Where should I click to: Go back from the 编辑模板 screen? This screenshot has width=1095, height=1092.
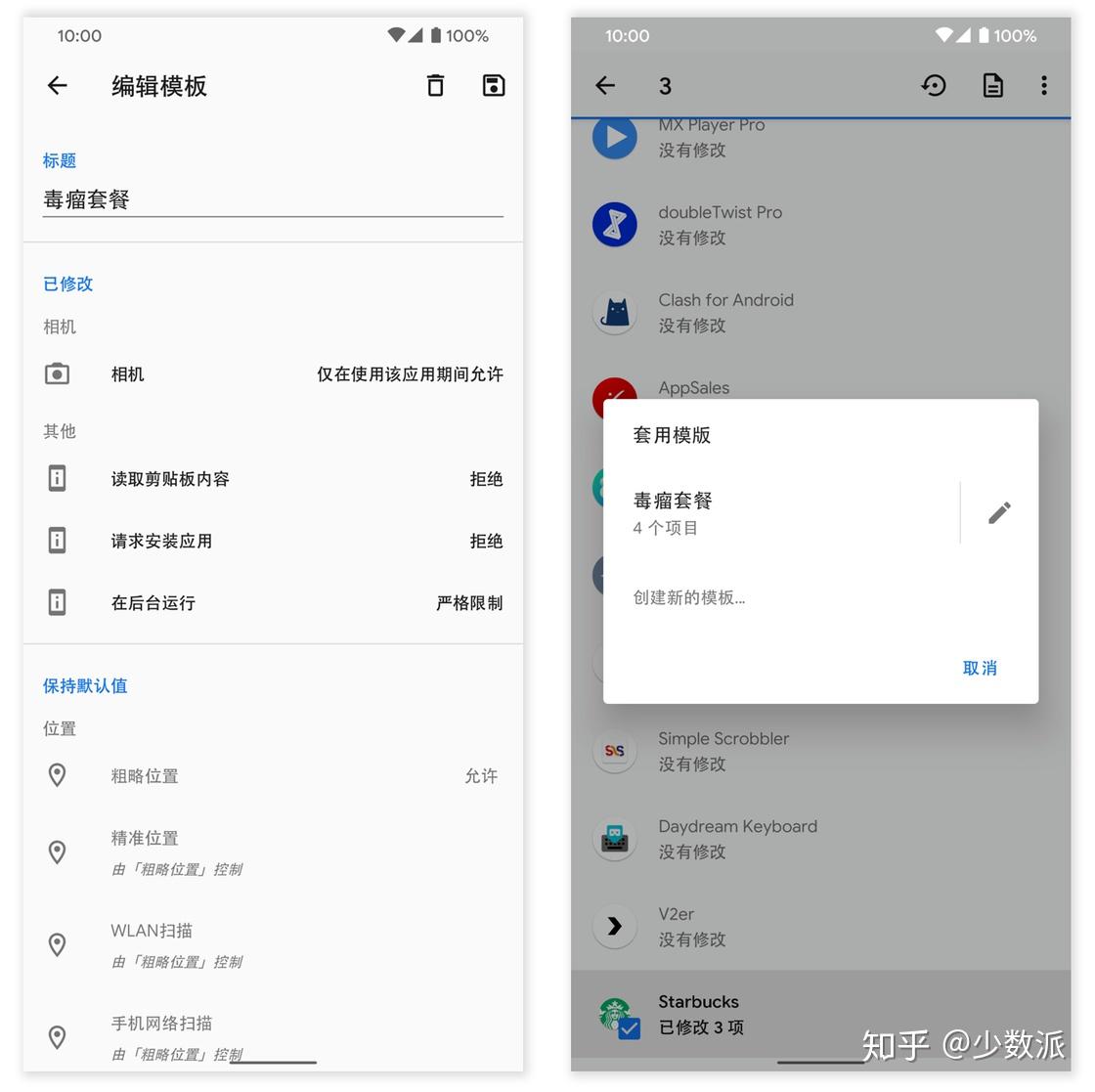tap(58, 86)
